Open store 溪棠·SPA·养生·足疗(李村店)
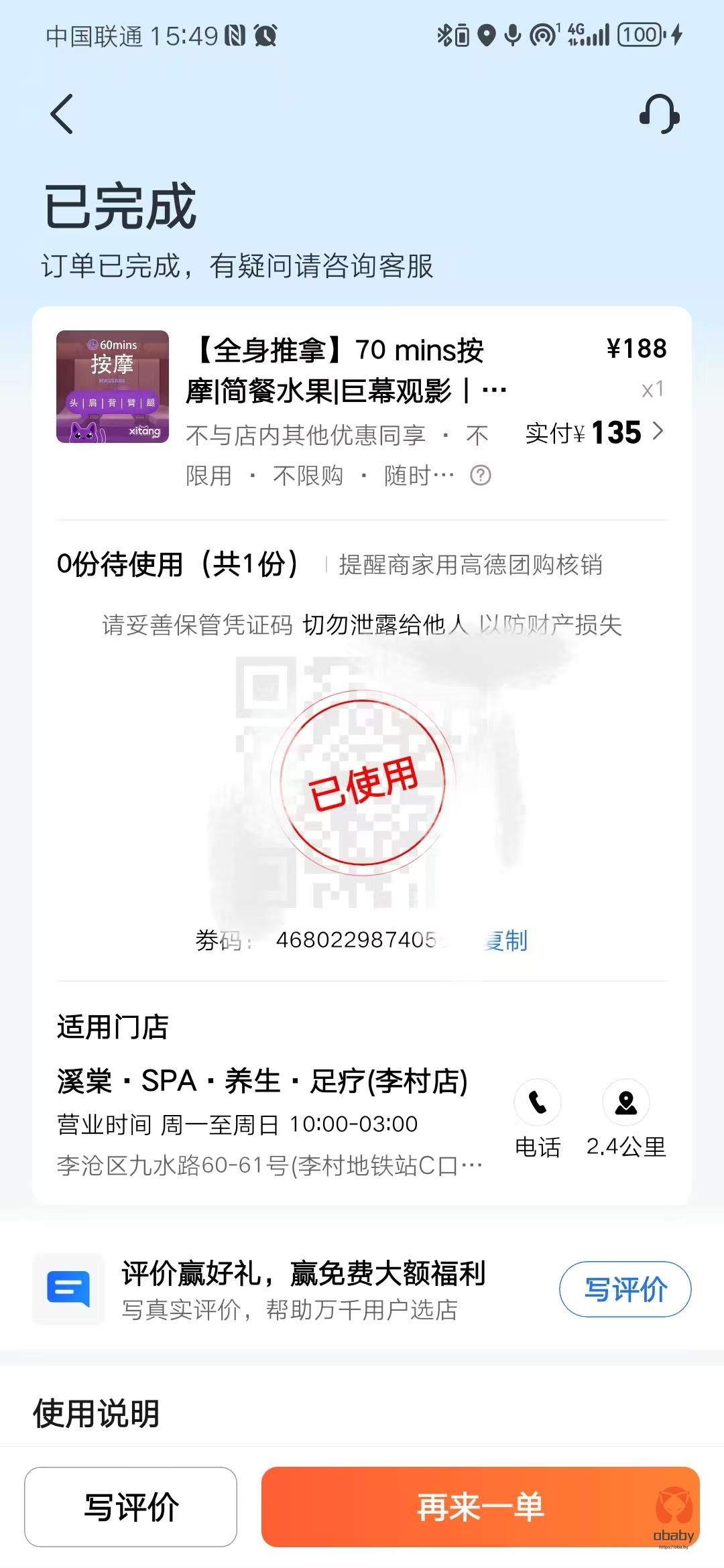The image size is (724, 1568). [x=263, y=1081]
